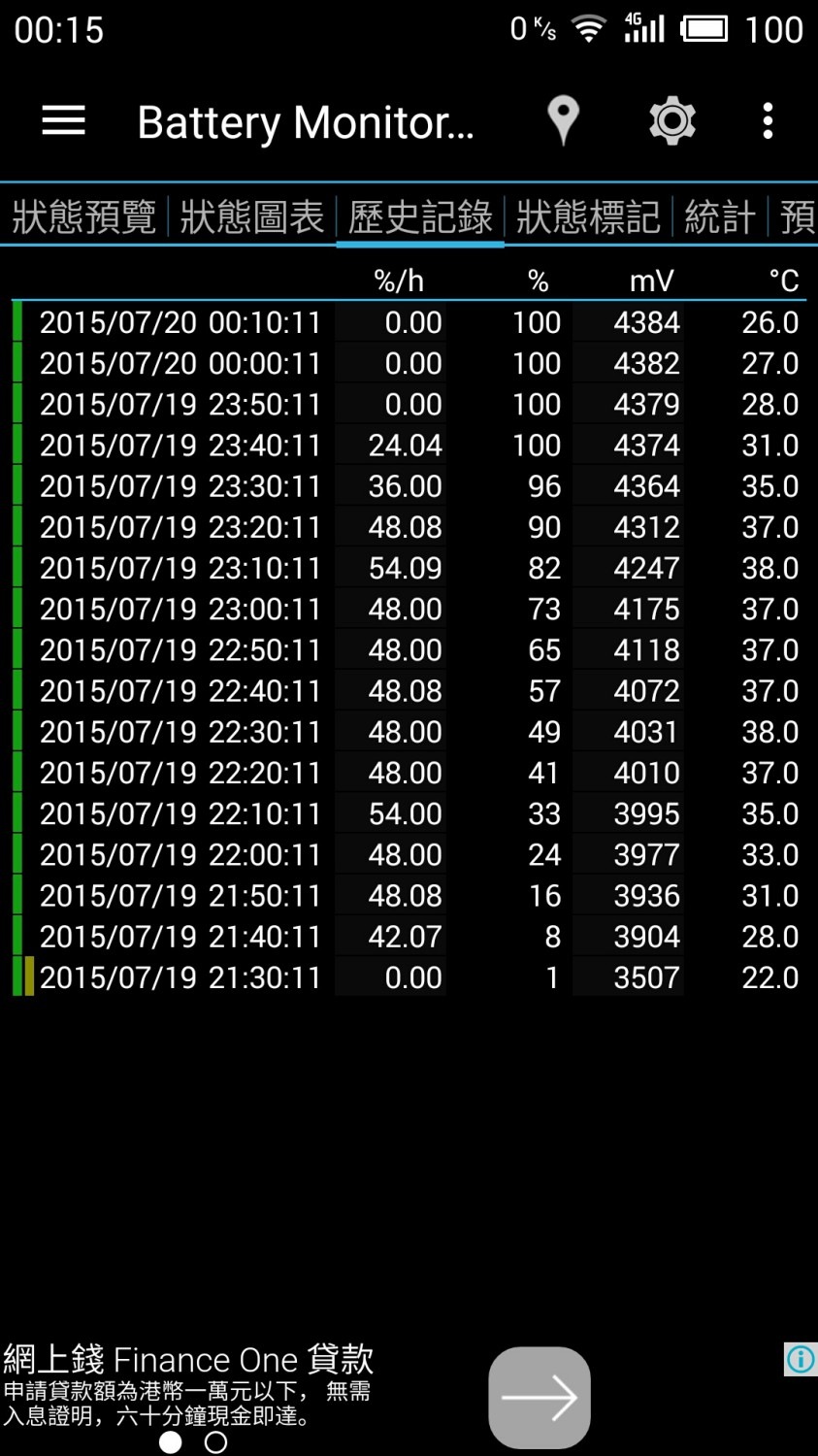Open the ad info icon
818x1456 pixels.
click(801, 1359)
